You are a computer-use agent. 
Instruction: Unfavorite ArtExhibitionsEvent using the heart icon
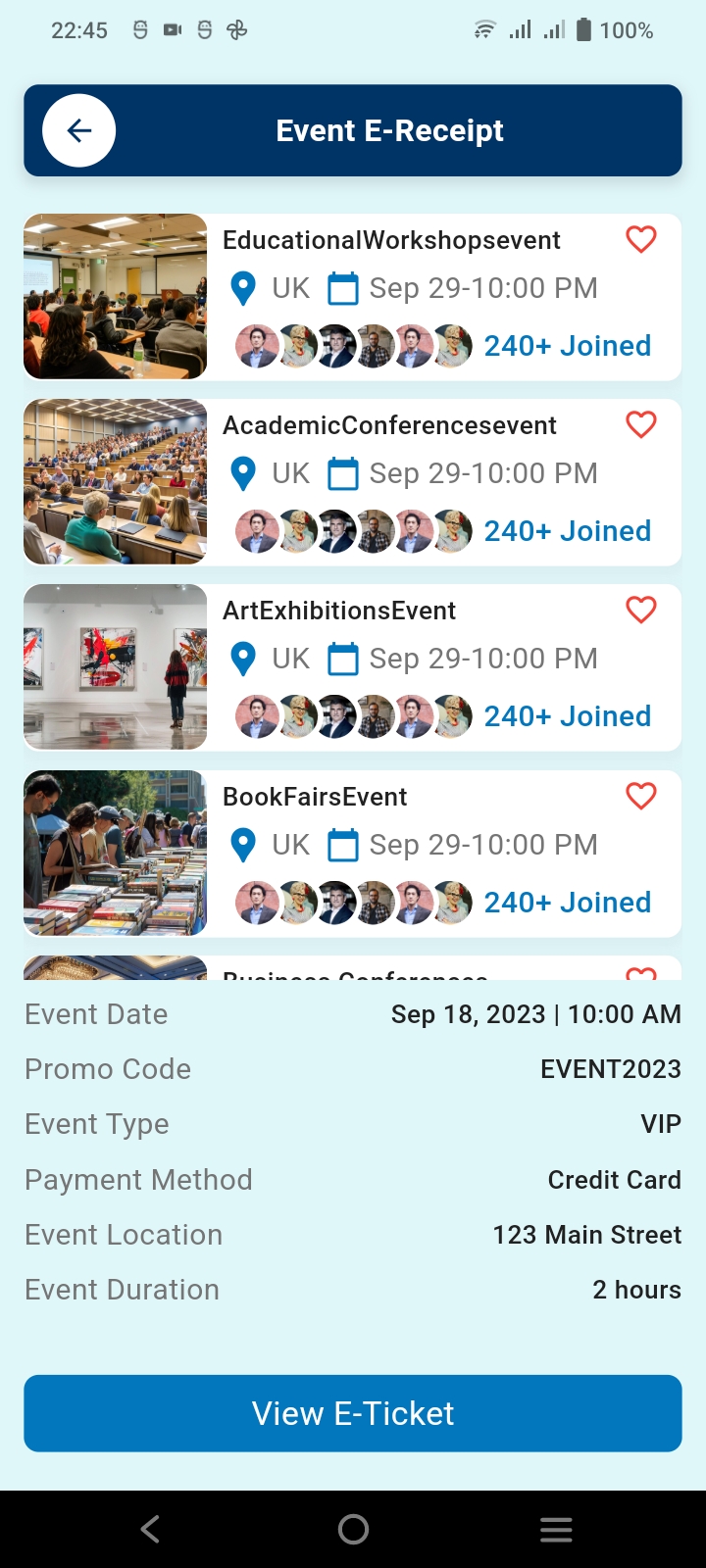pyautogui.click(x=640, y=610)
